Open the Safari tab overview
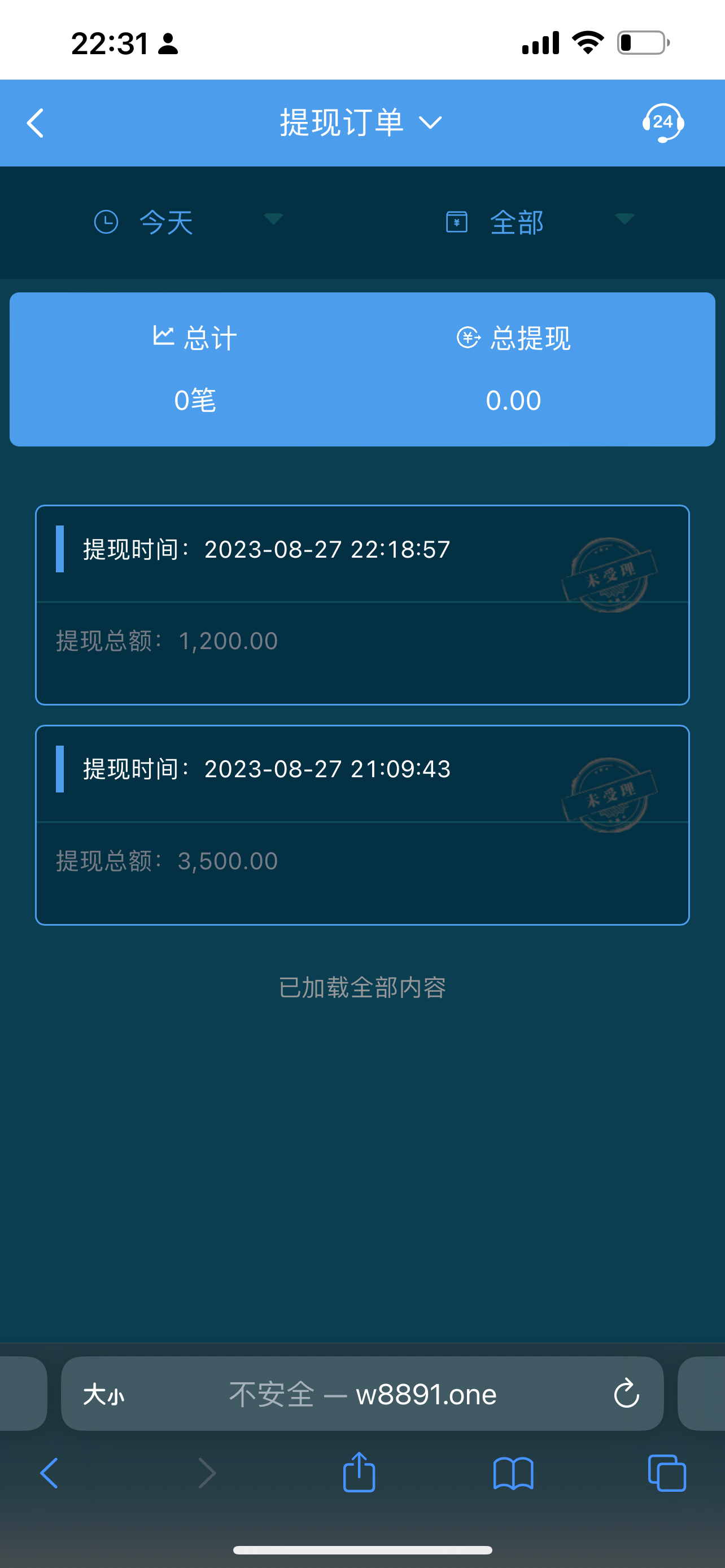Screen dimensions: 725x1568 [x=667, y=1473]
